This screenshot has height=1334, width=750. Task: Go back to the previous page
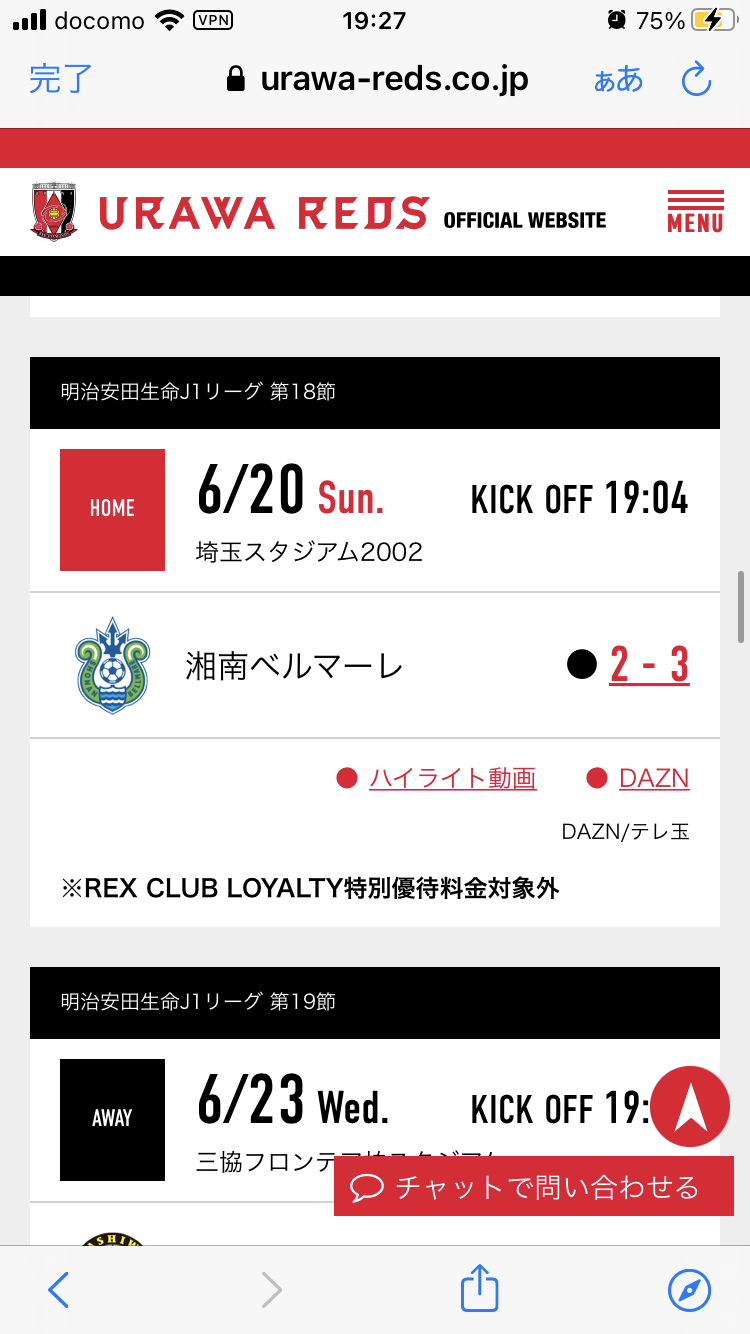pyautogui.click(x=59, y=1290)
